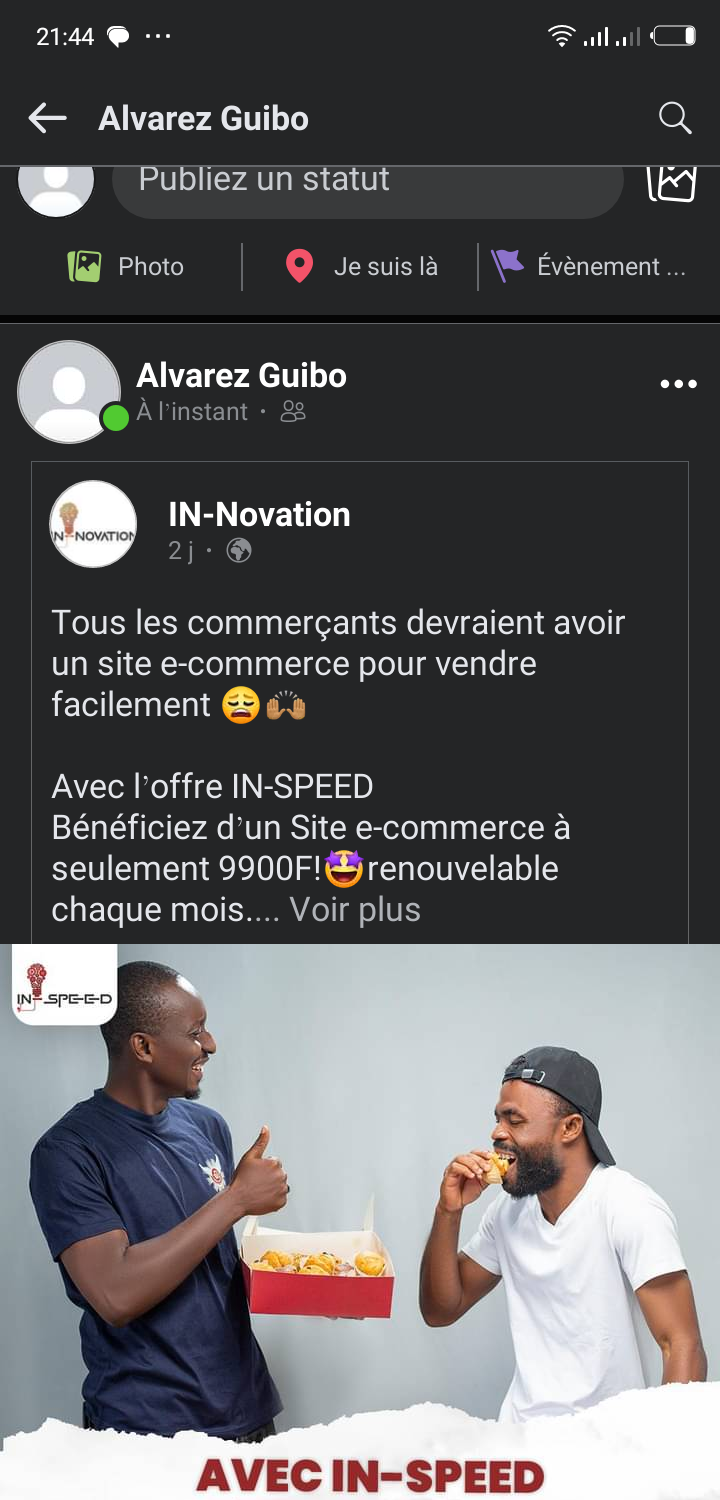720x1500 pixels.
Task: Create an Évènement from the composer row
Action: coord(588,266)
